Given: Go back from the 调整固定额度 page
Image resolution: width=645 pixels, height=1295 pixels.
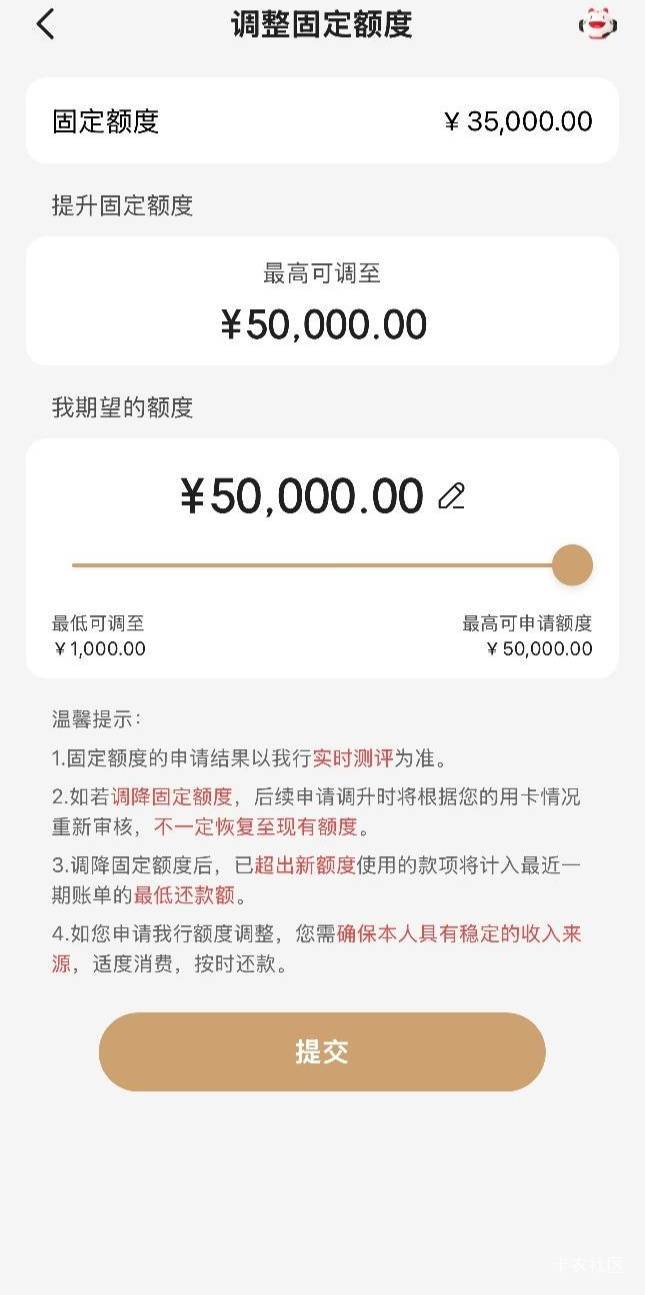Looking at the screenshot, I should pyautogui.click(x=45, y=24).
